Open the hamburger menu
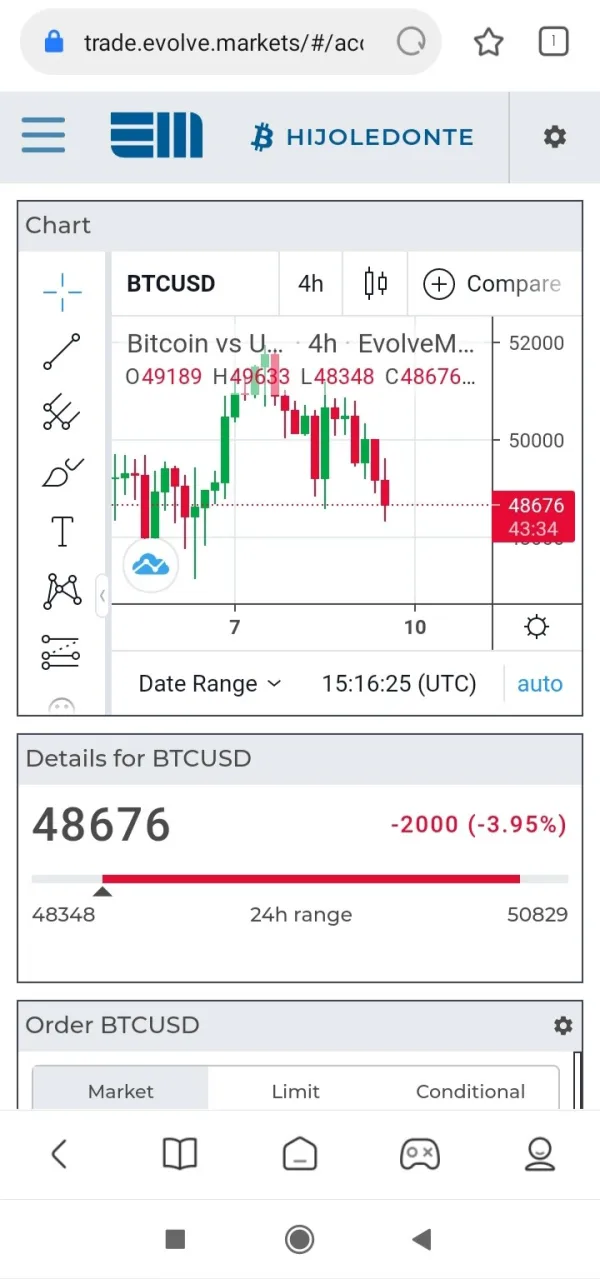This screenshot has height=1279, width=600. [x=43, y=136]
